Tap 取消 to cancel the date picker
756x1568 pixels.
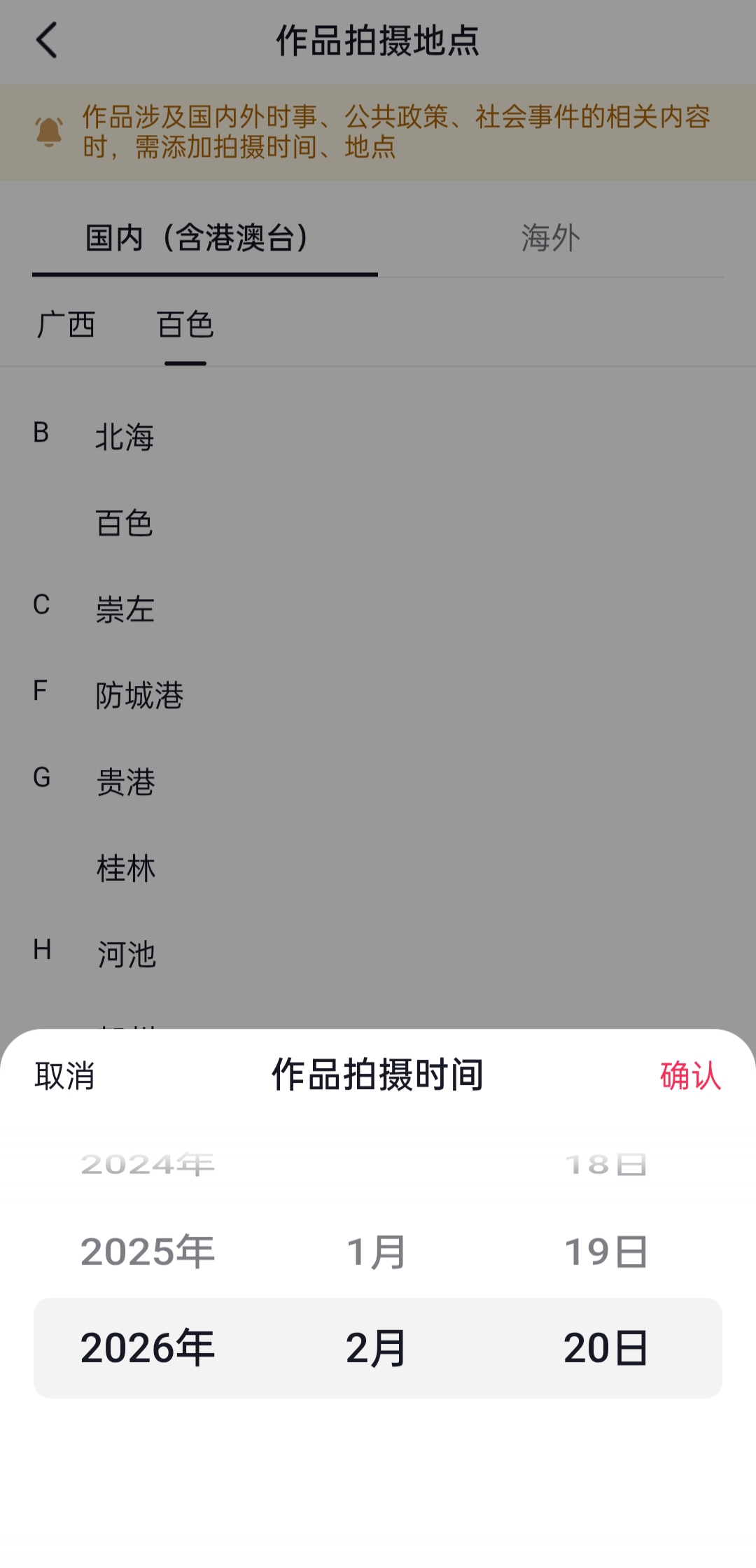pos(64,1075)
